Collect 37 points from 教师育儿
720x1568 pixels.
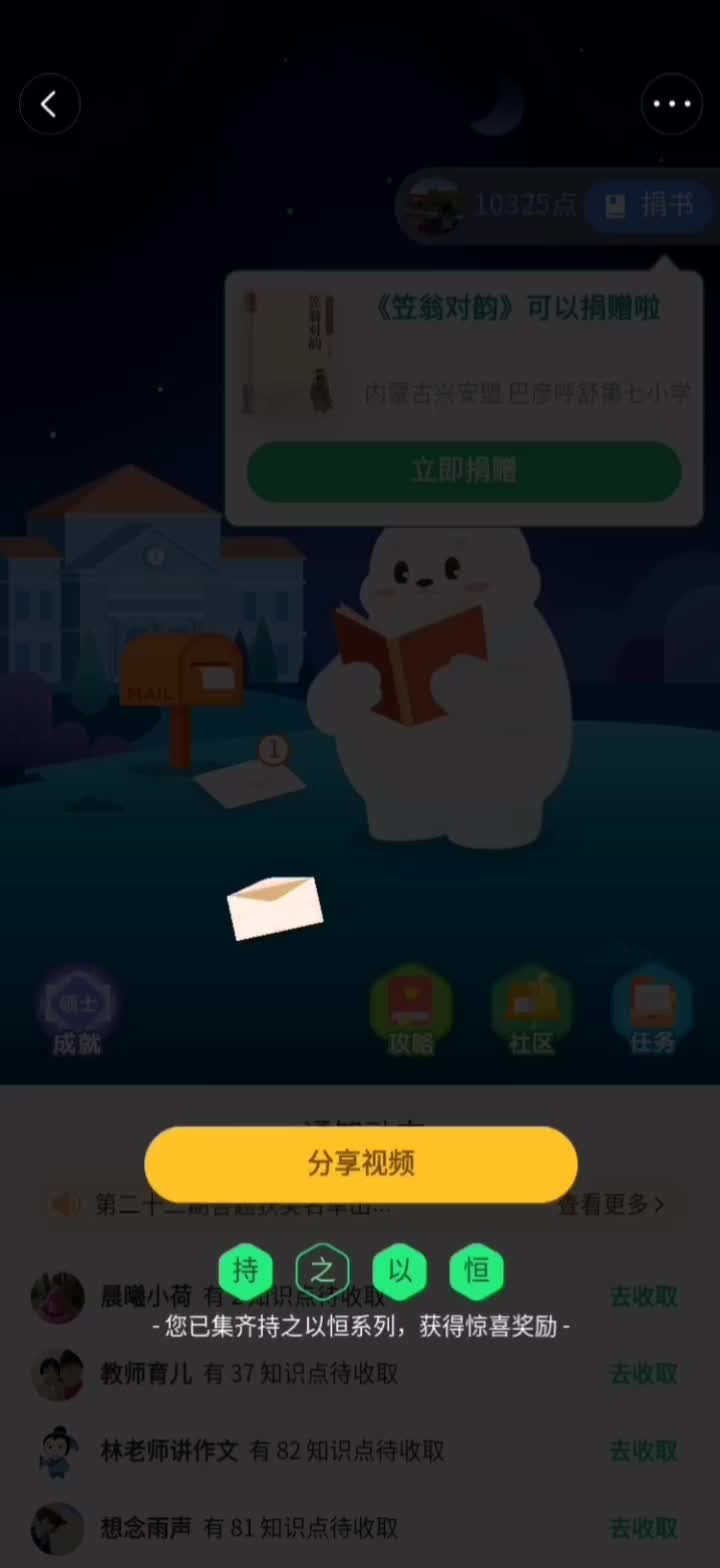[x=644, y=1374]
